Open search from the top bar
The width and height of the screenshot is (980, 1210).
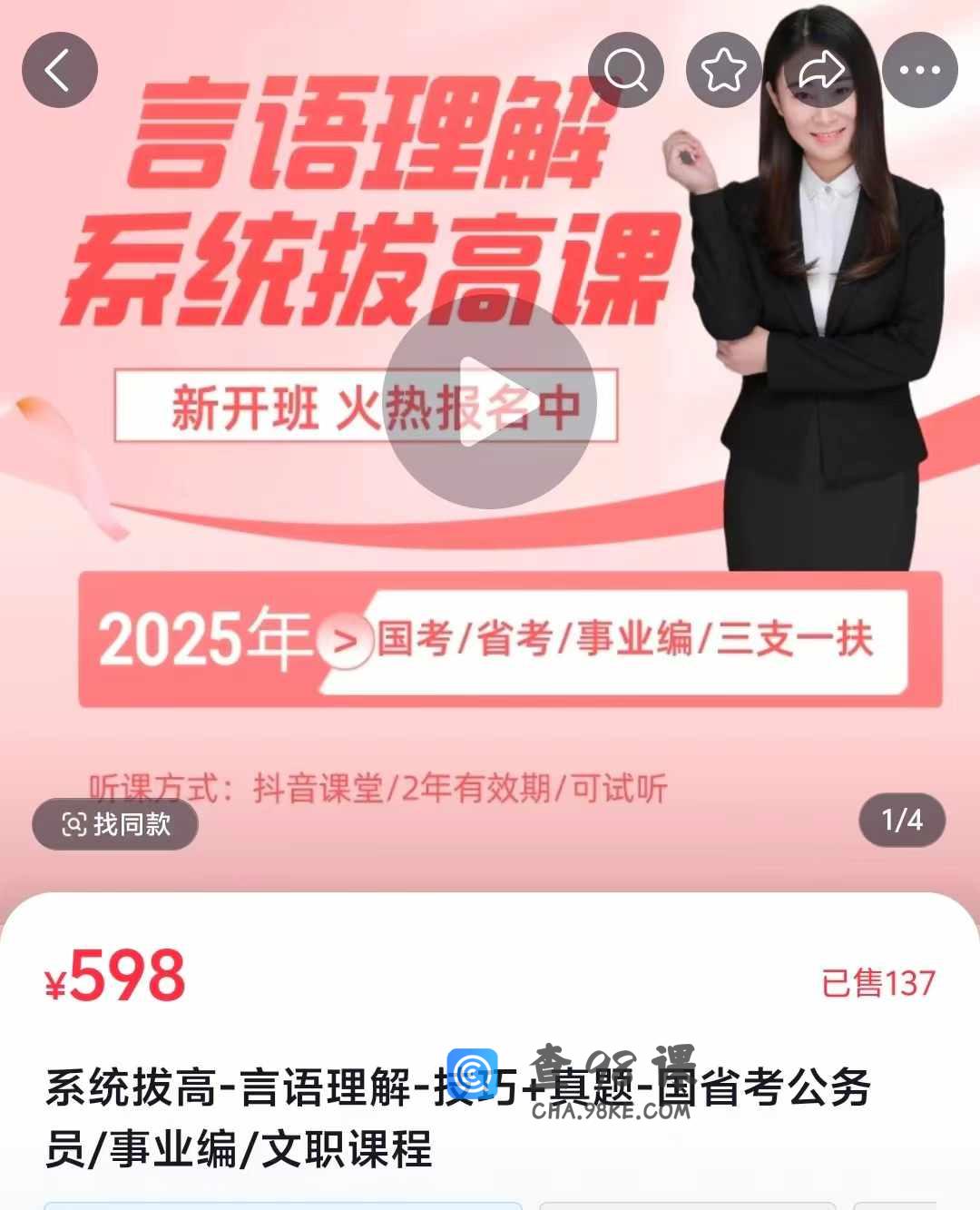(625, 70)
